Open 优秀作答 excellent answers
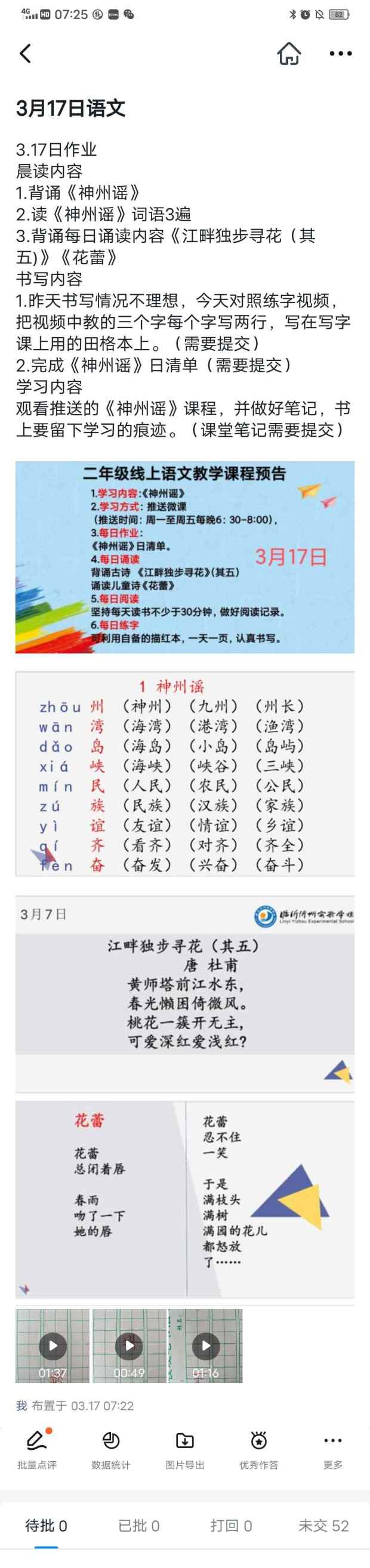This screenshot has width=370, height=1568. click(x=258, y=1449)
